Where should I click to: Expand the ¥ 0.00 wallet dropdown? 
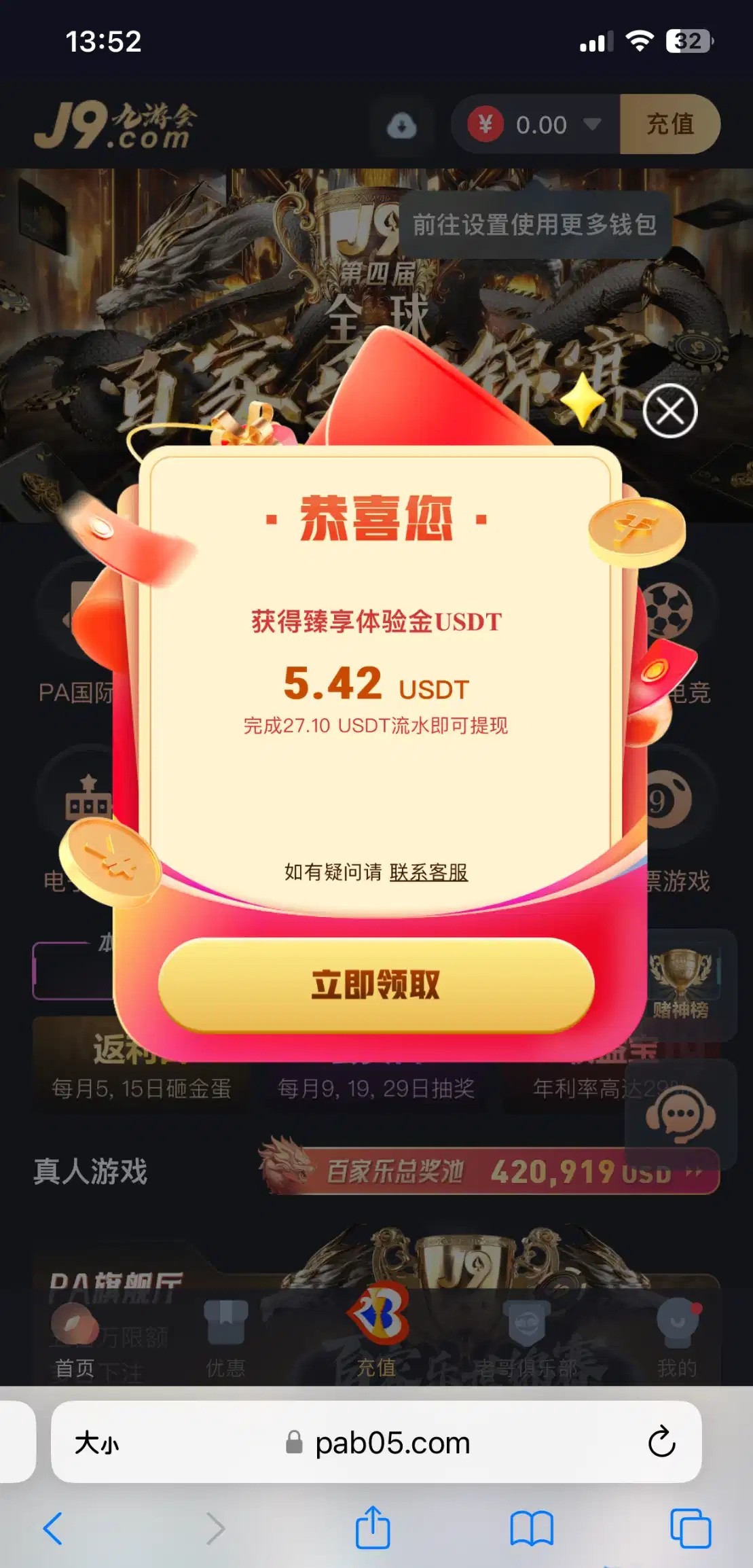tap(592, 124)
